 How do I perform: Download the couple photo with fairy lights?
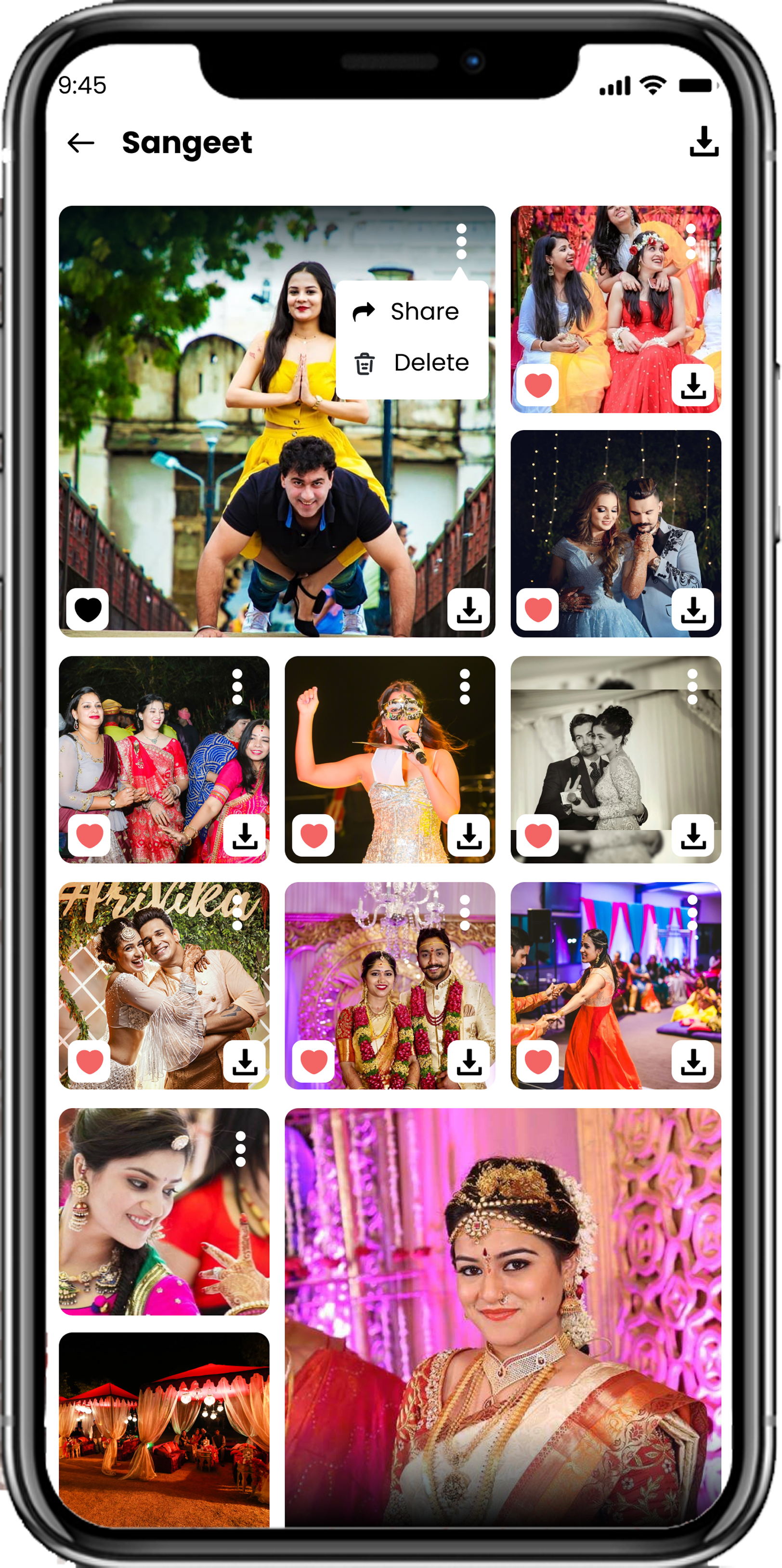(x=692, y=609)
